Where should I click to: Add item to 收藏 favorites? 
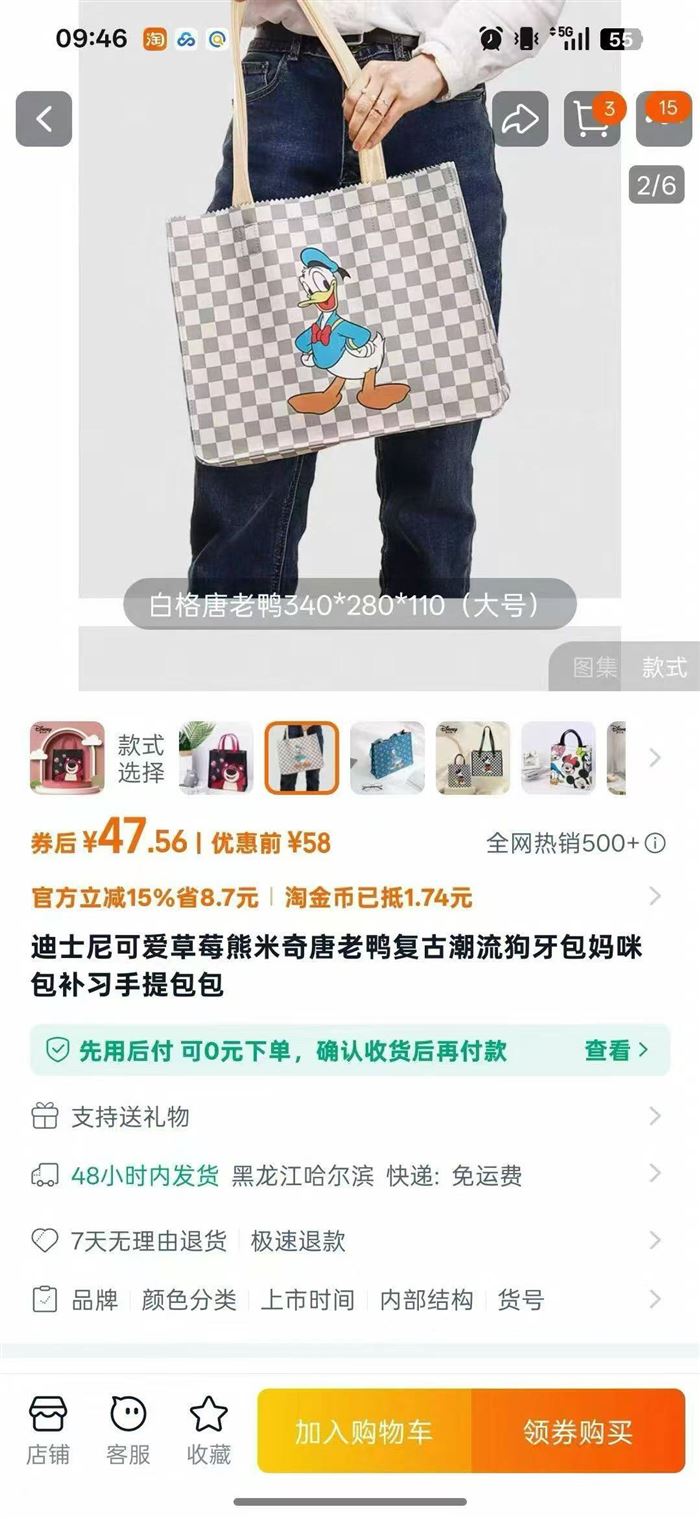pos(209,1430)
